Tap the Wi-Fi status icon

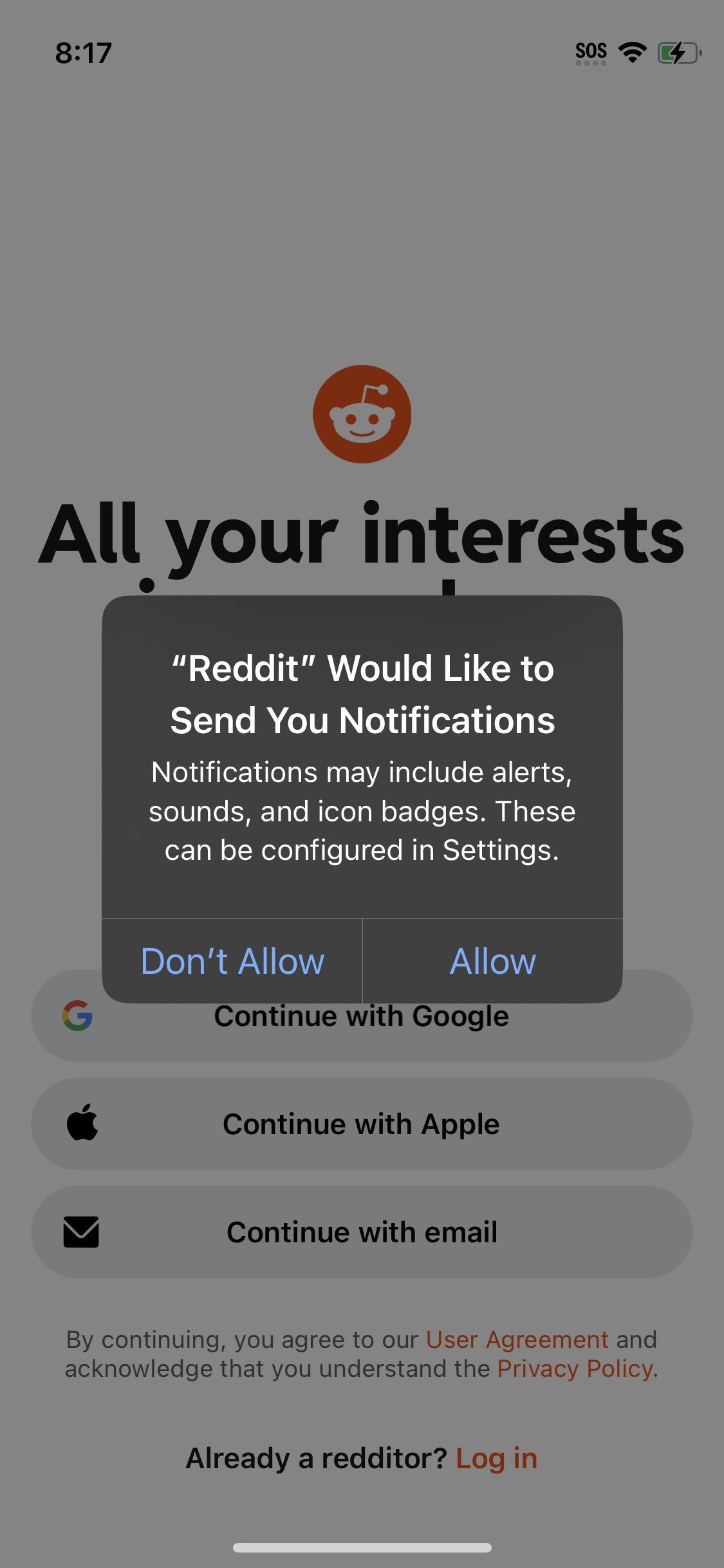click(x=633, y=51)
